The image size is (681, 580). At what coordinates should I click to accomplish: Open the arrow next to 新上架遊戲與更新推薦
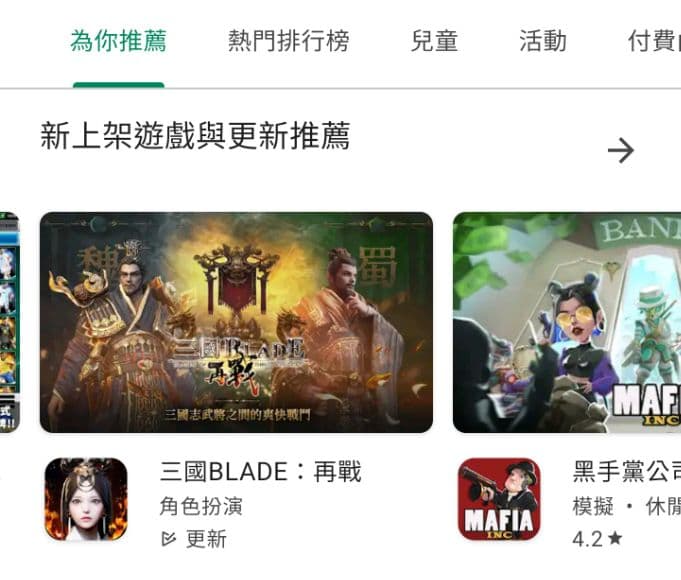point(621,150)
